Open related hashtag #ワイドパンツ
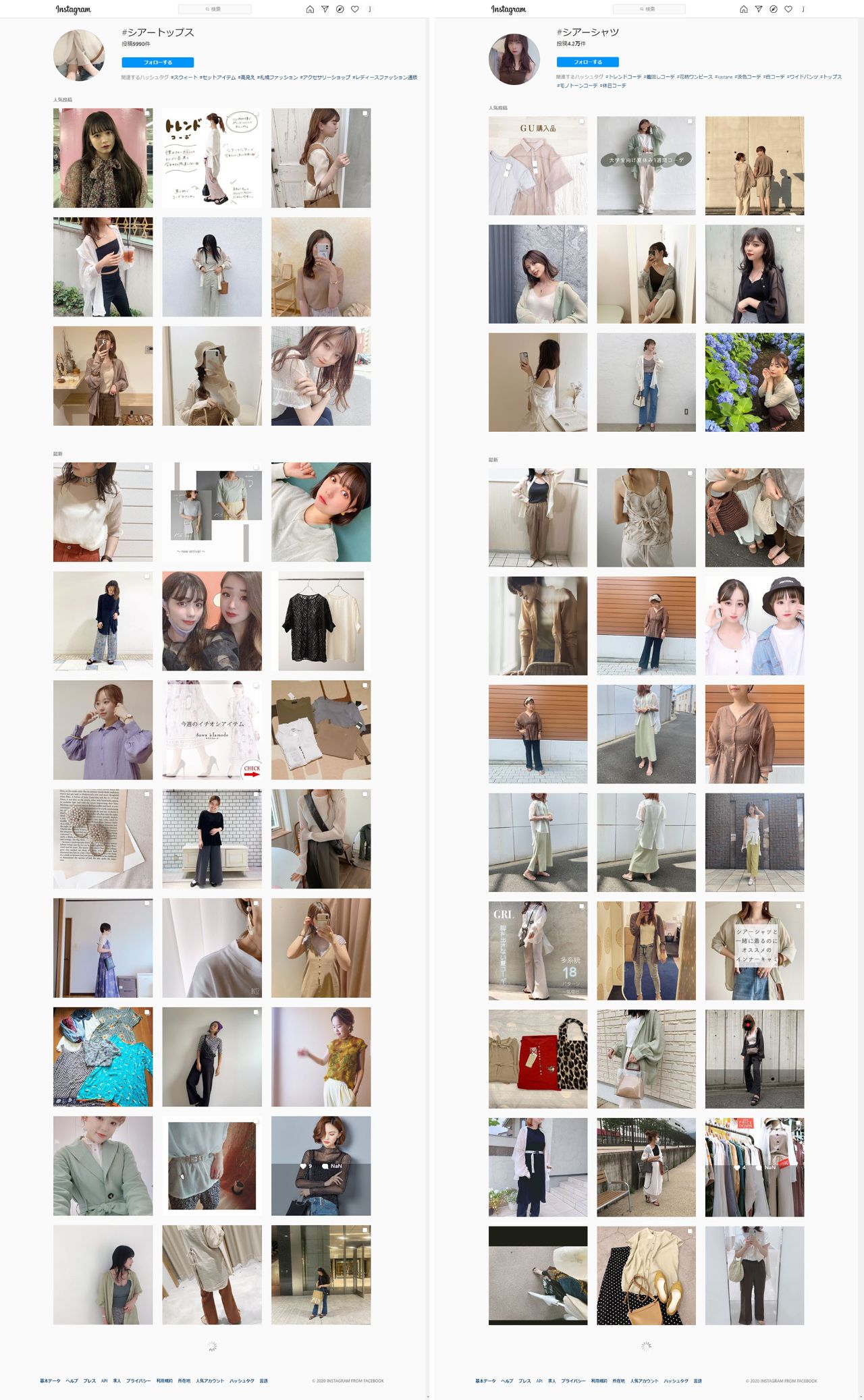The image size is (864, 1400). tap(803, 77)
